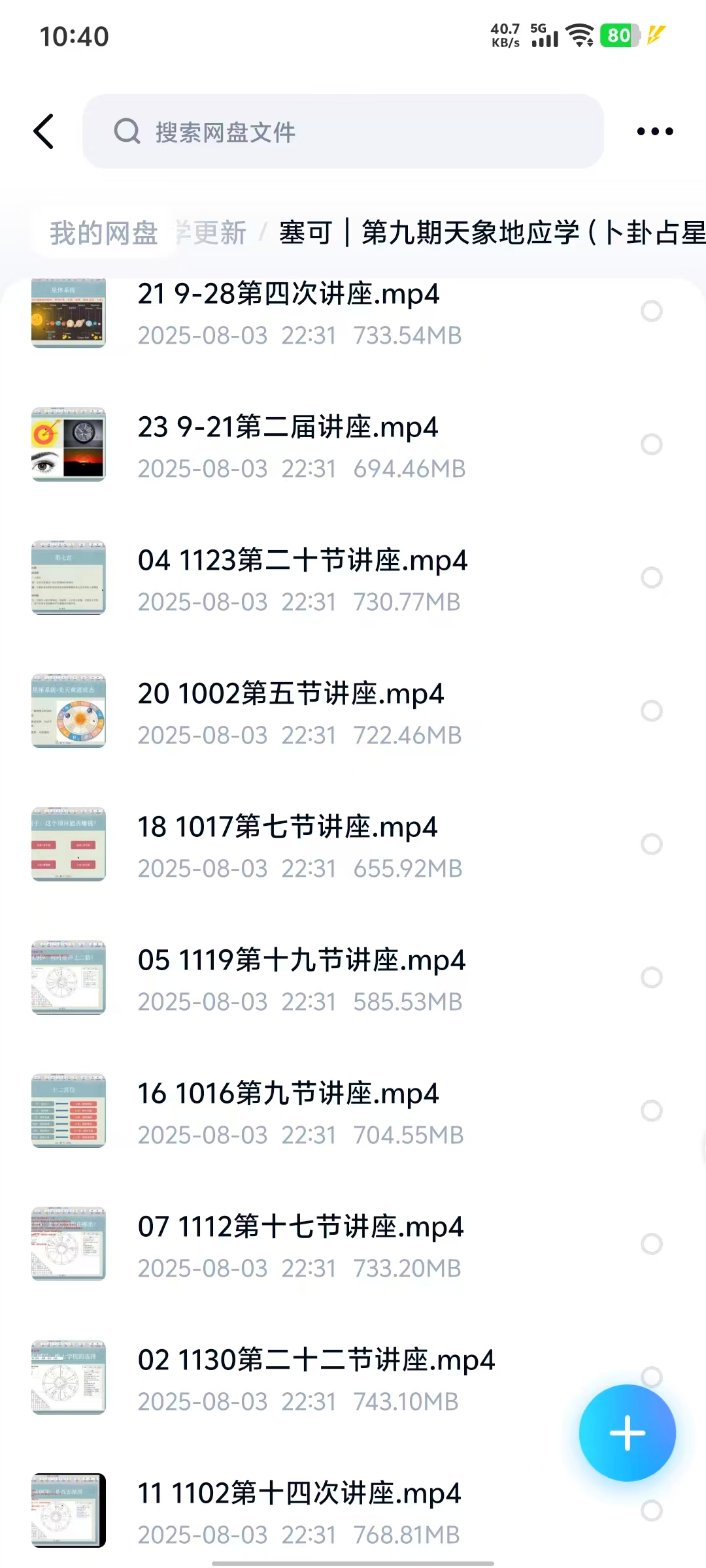The image size is (706, 1568).
Task: Open 07 1112第十七节讲座.mp4
Action: pos(300,1245)
